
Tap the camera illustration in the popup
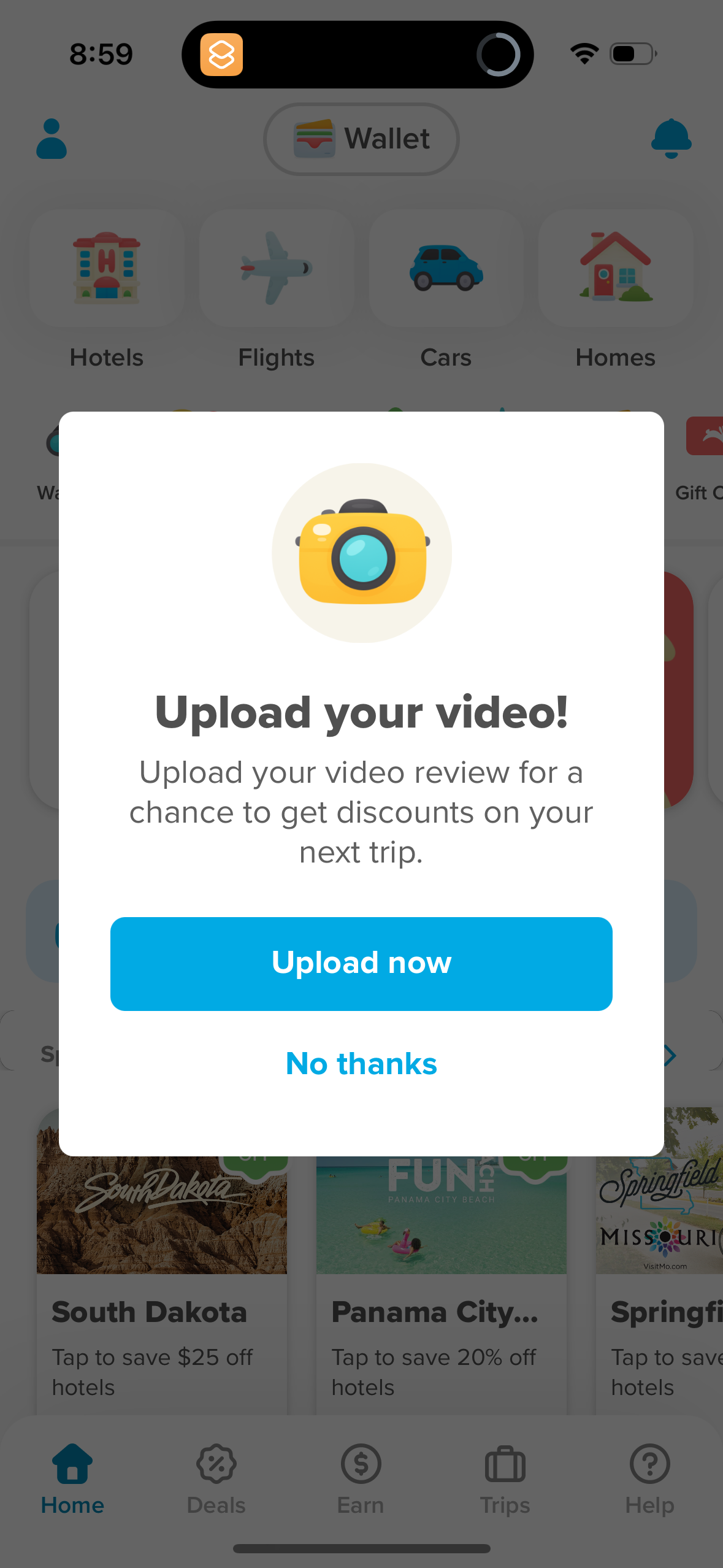click(x=361, y=552)
